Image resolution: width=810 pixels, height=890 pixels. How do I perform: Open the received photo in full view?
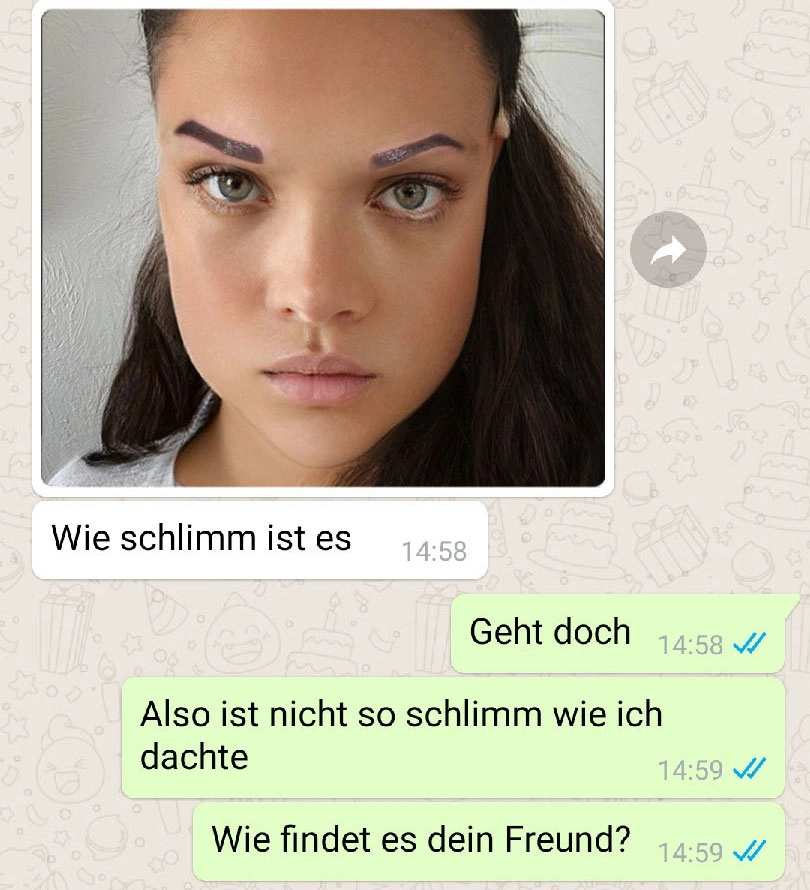click(322, 248)
